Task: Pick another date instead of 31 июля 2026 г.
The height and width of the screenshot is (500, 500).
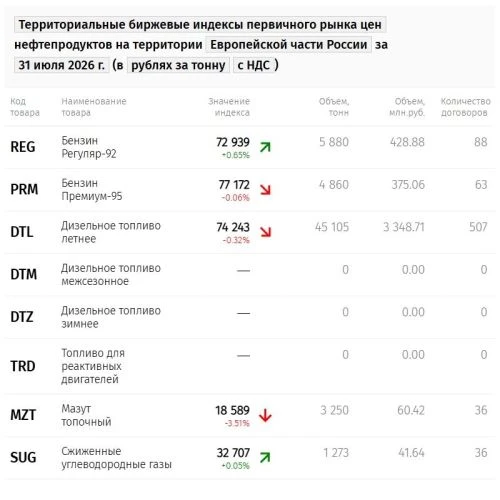Action: [61, 65]
